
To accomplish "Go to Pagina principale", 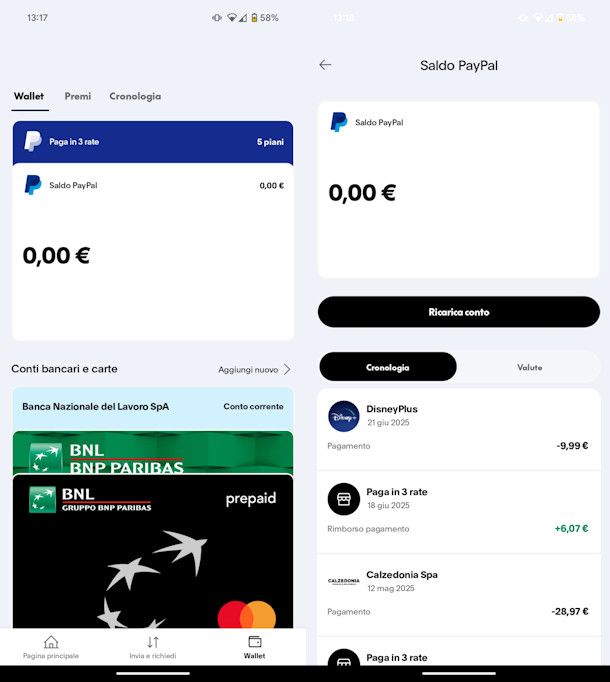I will click(51, 647).
